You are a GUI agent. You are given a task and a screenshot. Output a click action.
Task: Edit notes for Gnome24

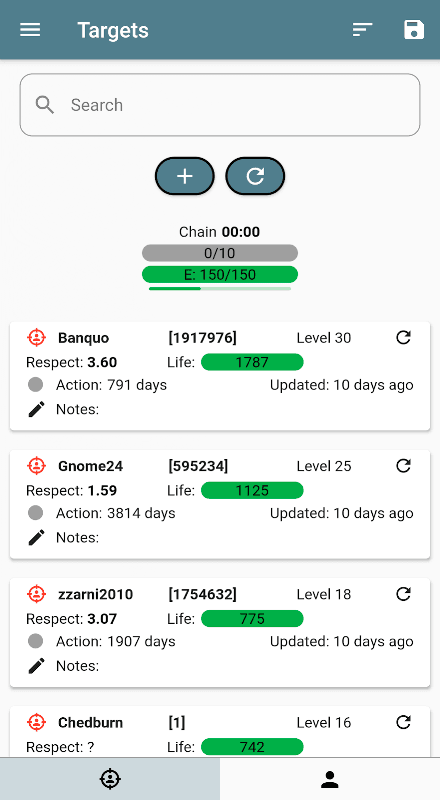pyautogui.click(x=36, y=537)
